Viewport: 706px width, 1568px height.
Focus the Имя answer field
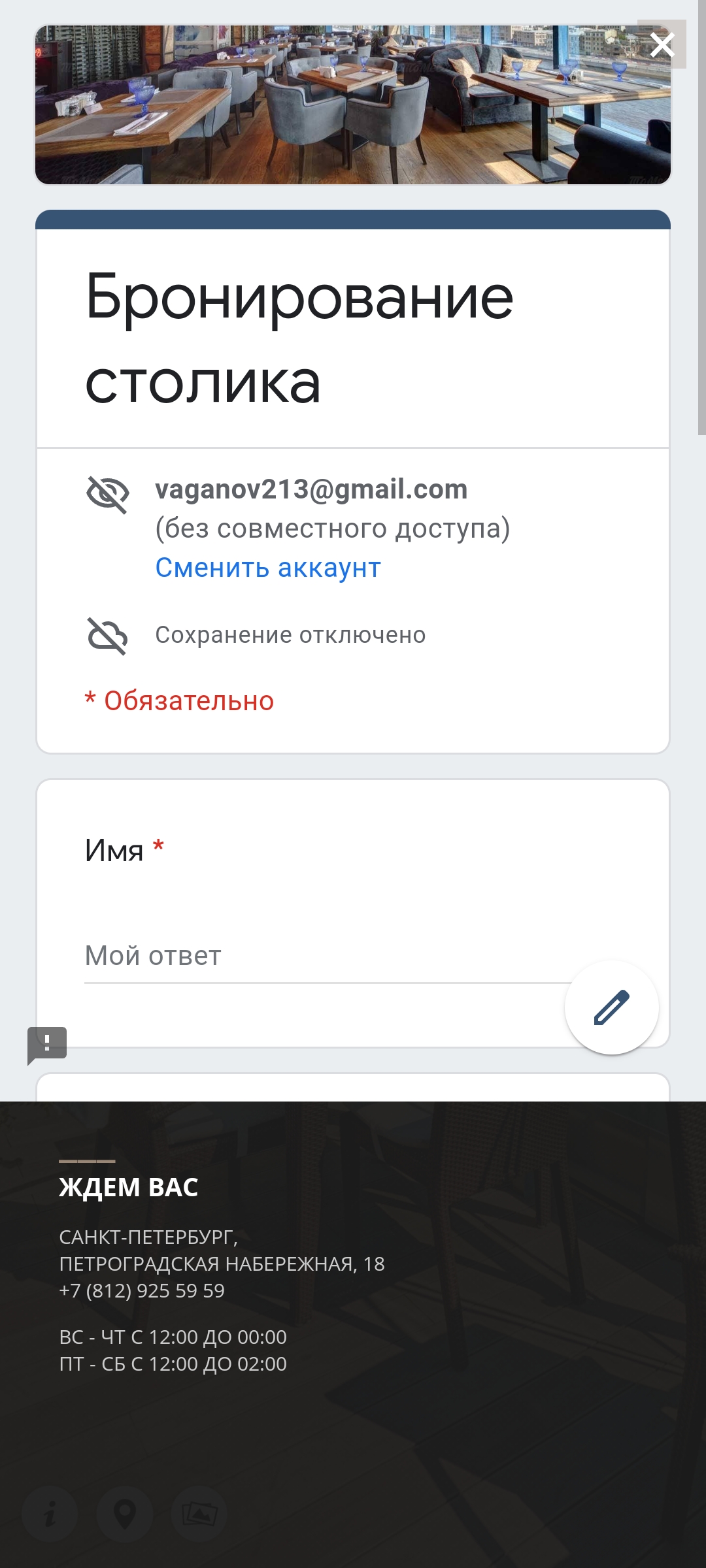point(327,956)
